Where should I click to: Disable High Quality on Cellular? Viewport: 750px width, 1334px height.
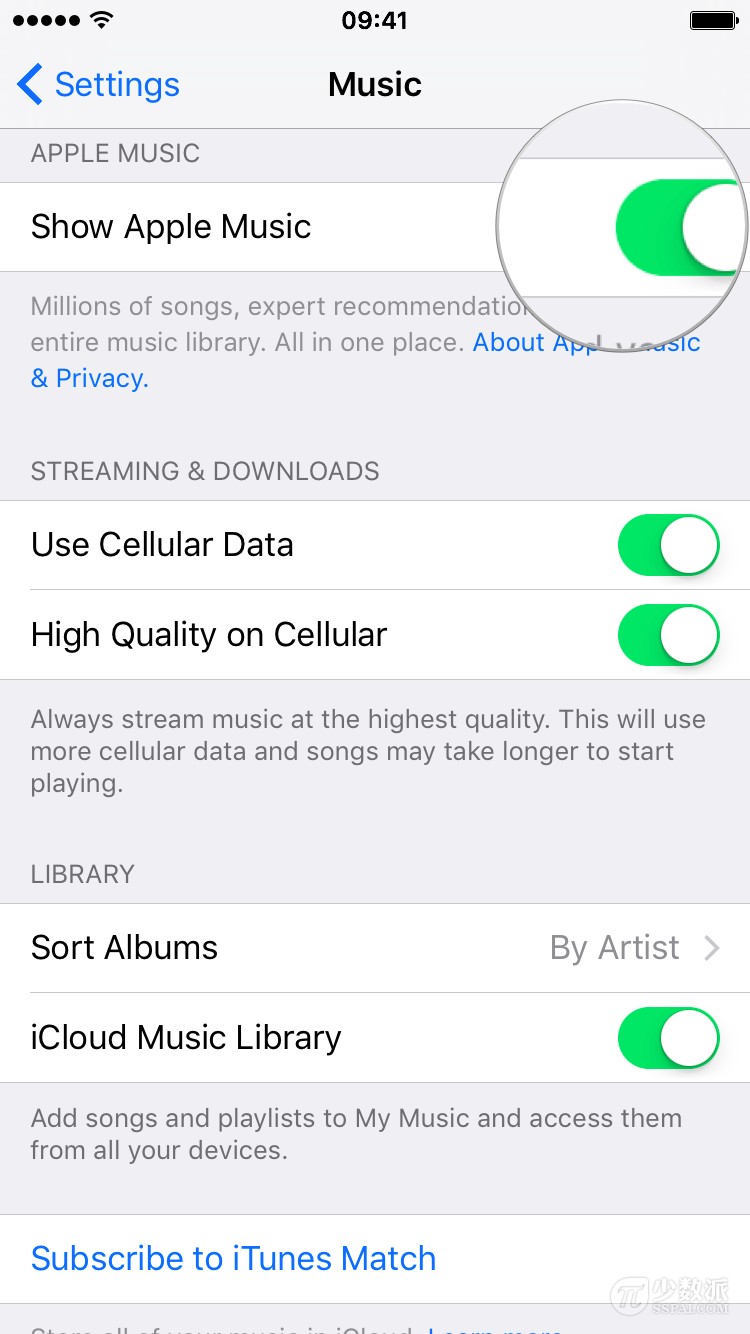668,634
